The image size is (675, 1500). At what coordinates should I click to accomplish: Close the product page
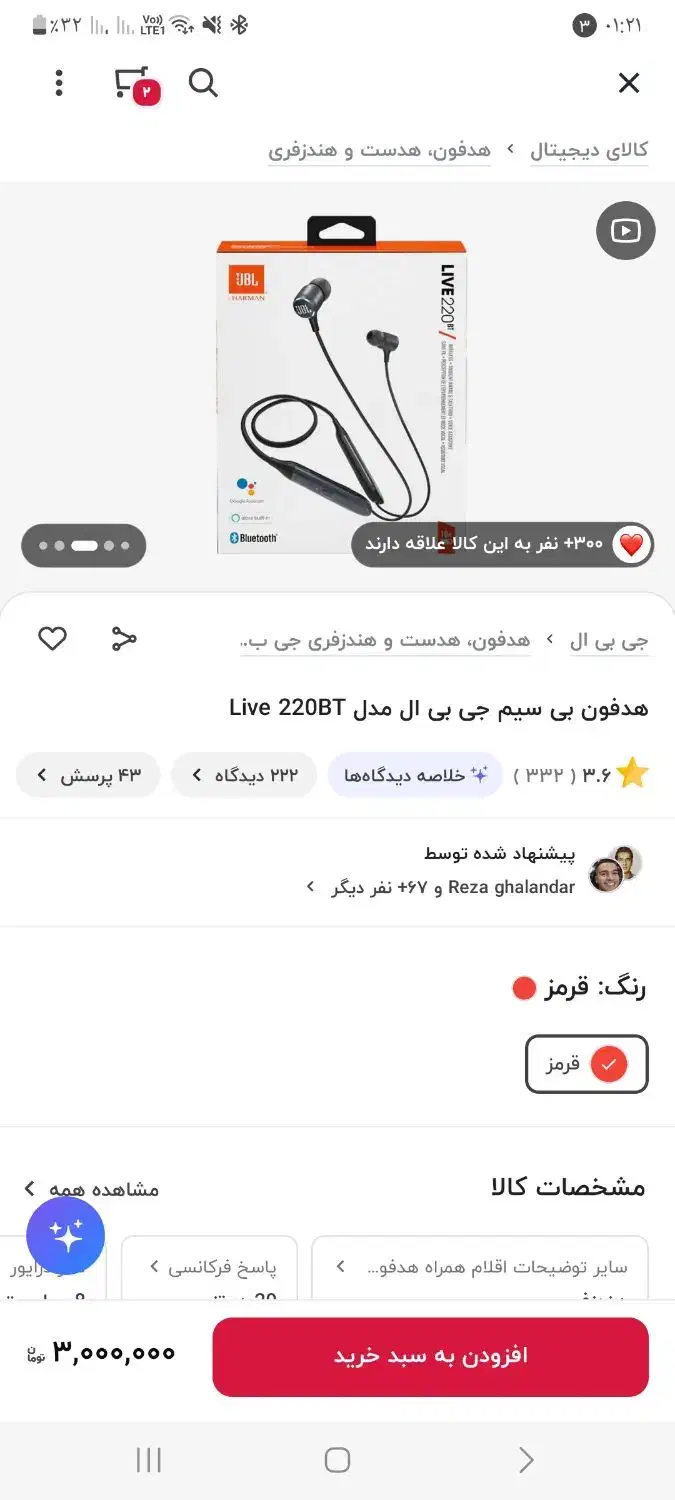pyautogui.click(x=628, y=83)
